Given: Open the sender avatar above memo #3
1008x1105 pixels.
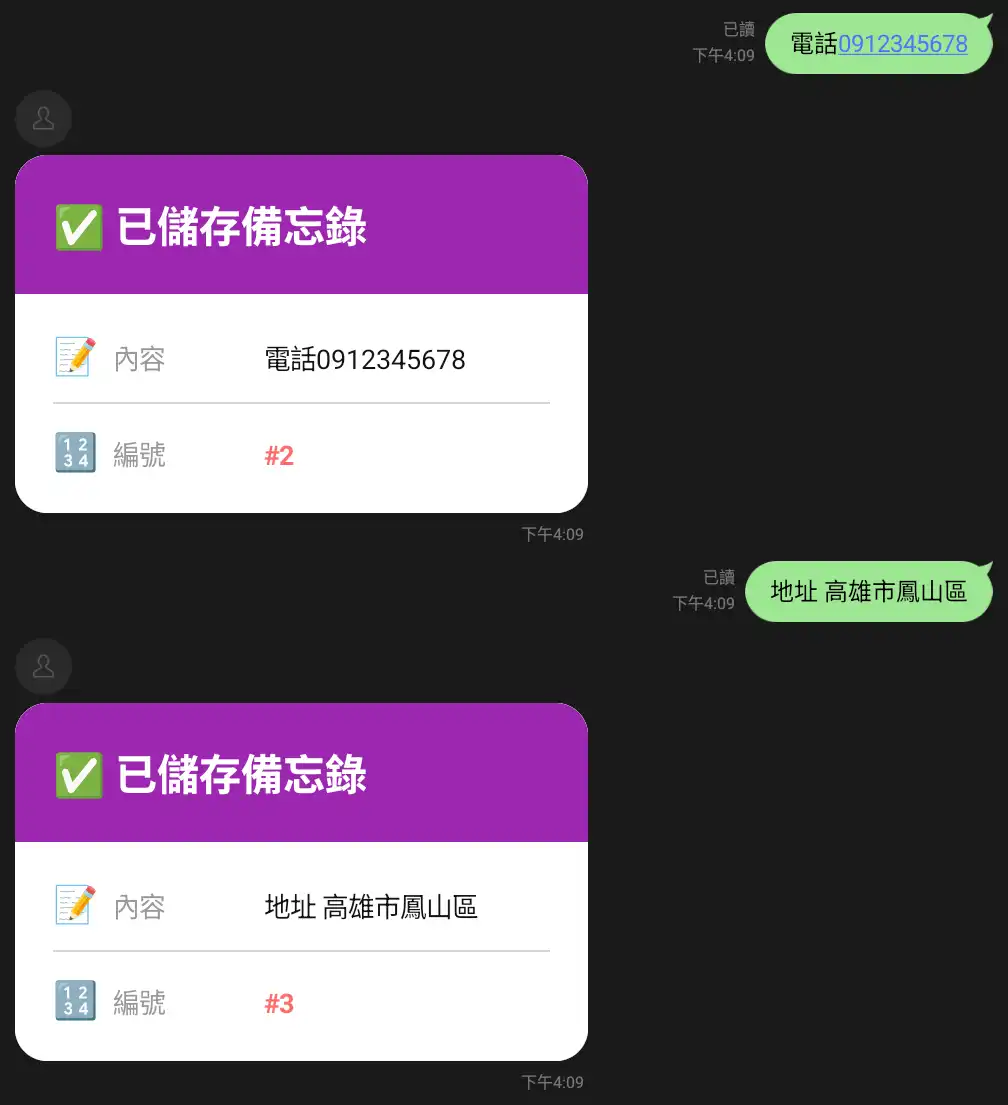Looking at the screenshot, I should point(43,666).
